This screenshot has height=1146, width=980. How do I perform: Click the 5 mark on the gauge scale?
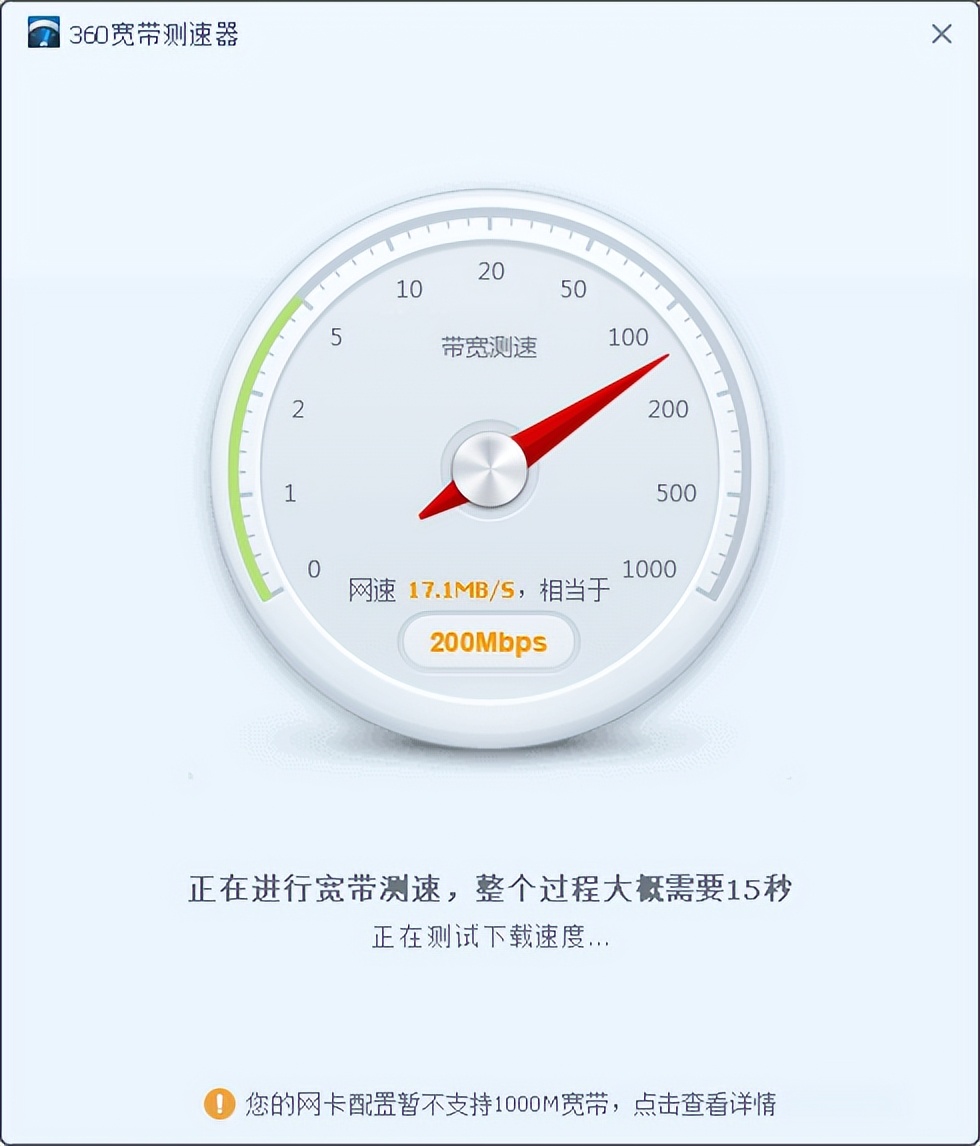coord(338,337)
